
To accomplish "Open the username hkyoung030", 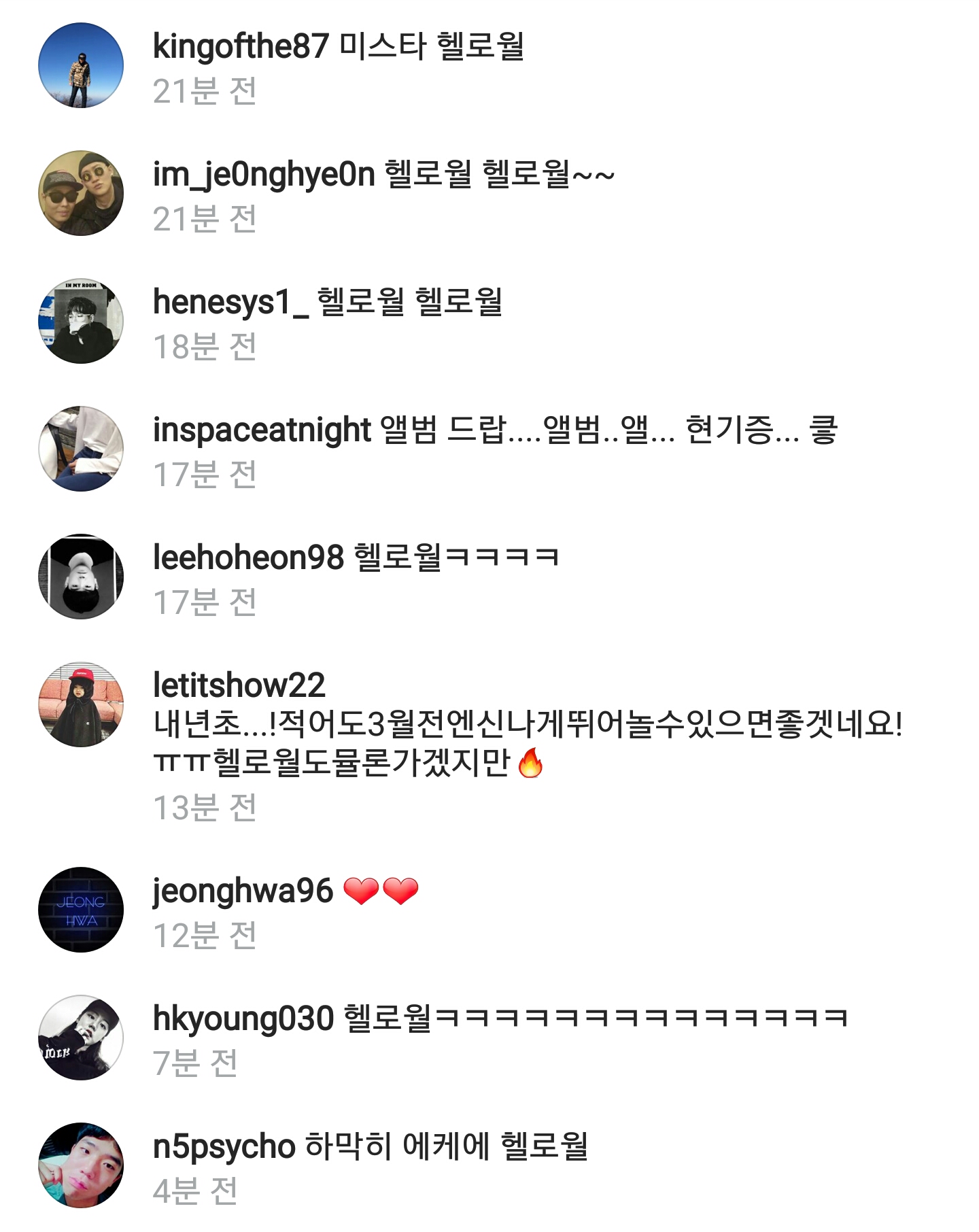I will 243,1019.
